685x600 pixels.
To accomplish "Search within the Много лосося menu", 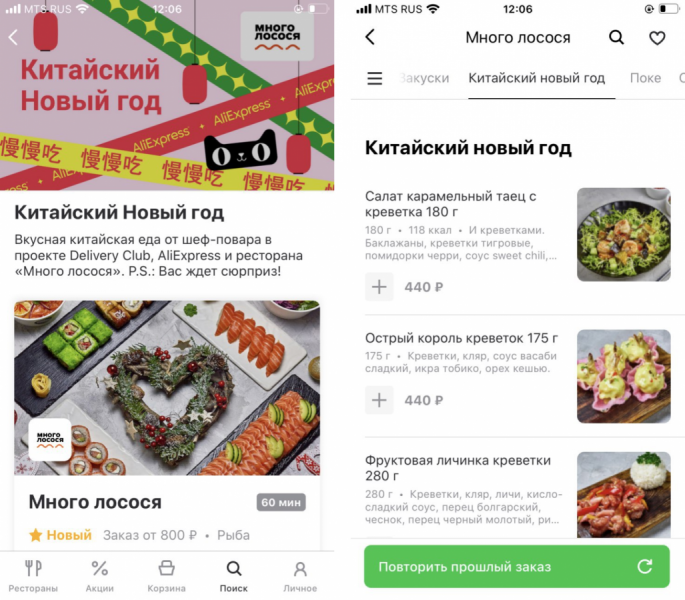I will [617, 38].
